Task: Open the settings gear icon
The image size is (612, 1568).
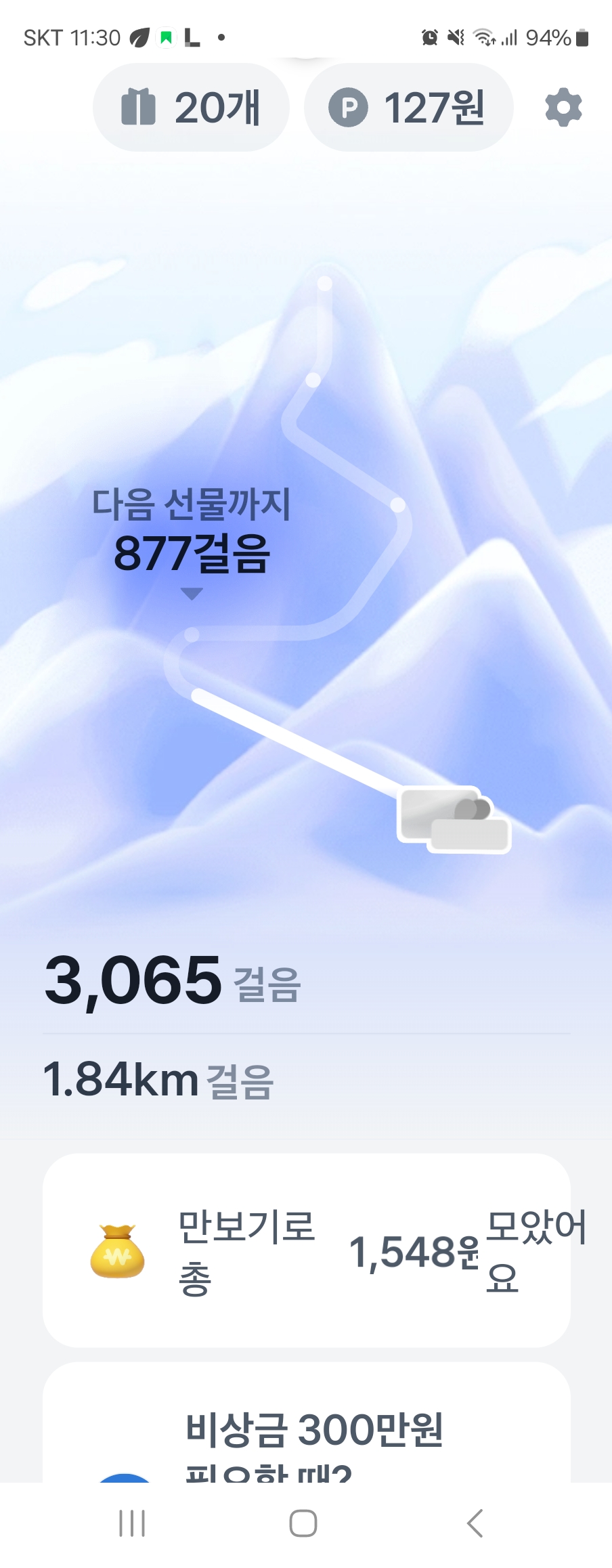Action: 563,108
